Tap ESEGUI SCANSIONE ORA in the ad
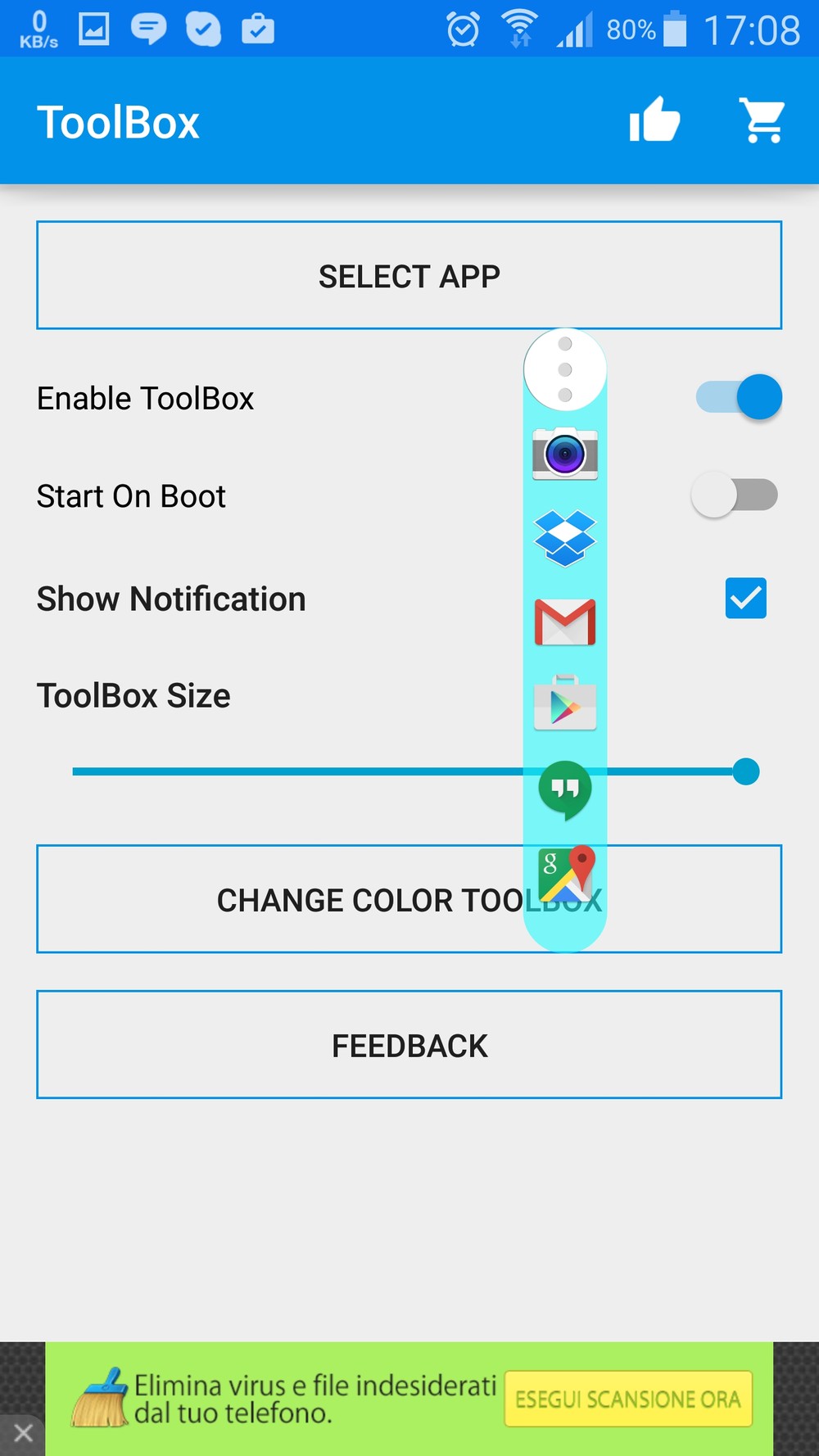The width and height of the screenshot is (819, 1456). pos(628,1399)
